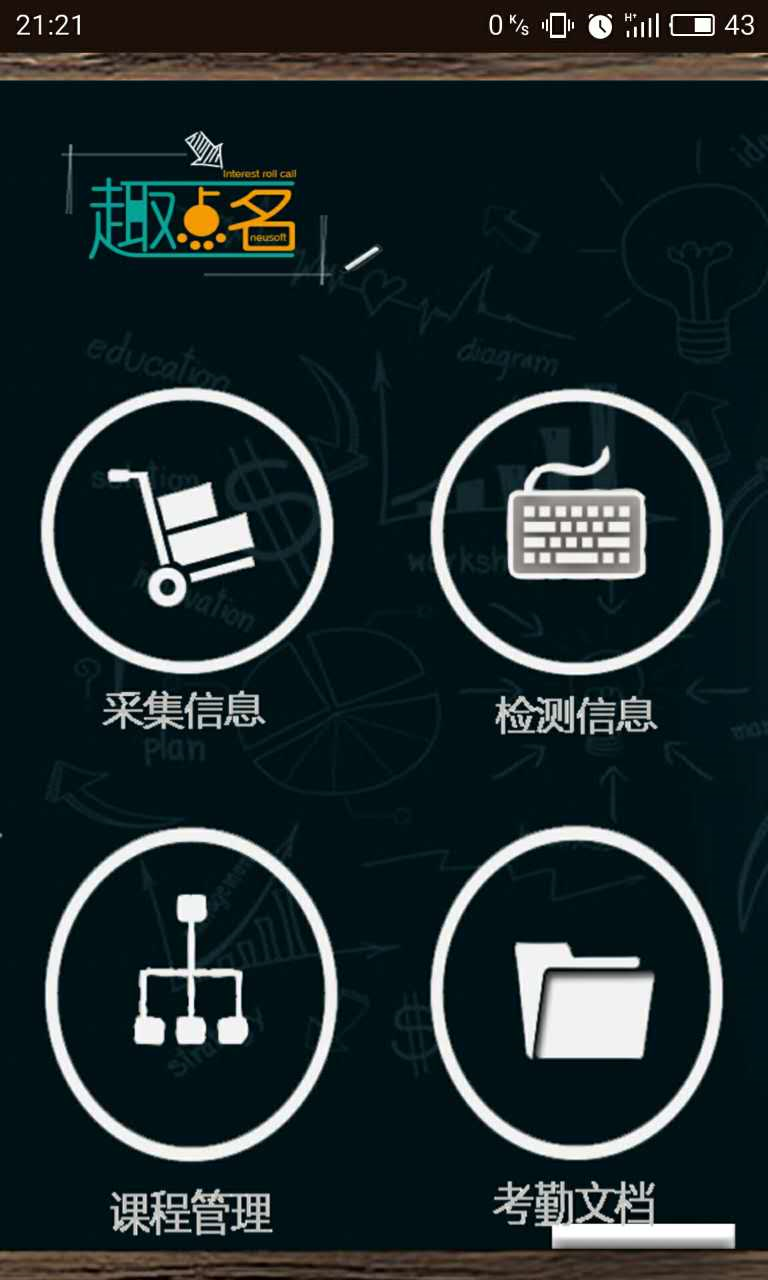Open 检测信息 (detect information)
This screenshot has width=768, height=1280.
576,532
